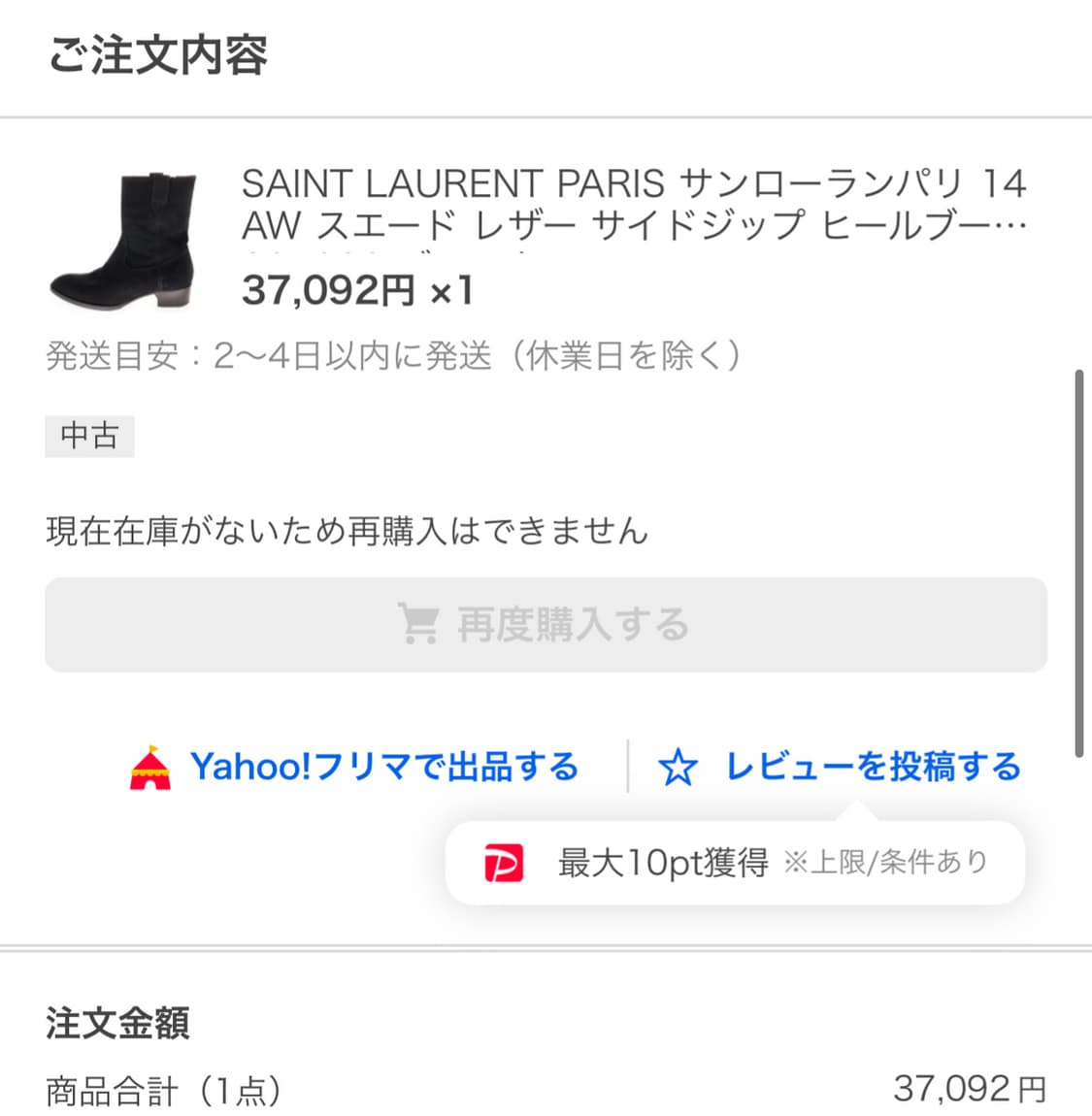Select the star icon beside レビューを投稿する
Screen dimensions: 1092x1116
click(679, 766)
